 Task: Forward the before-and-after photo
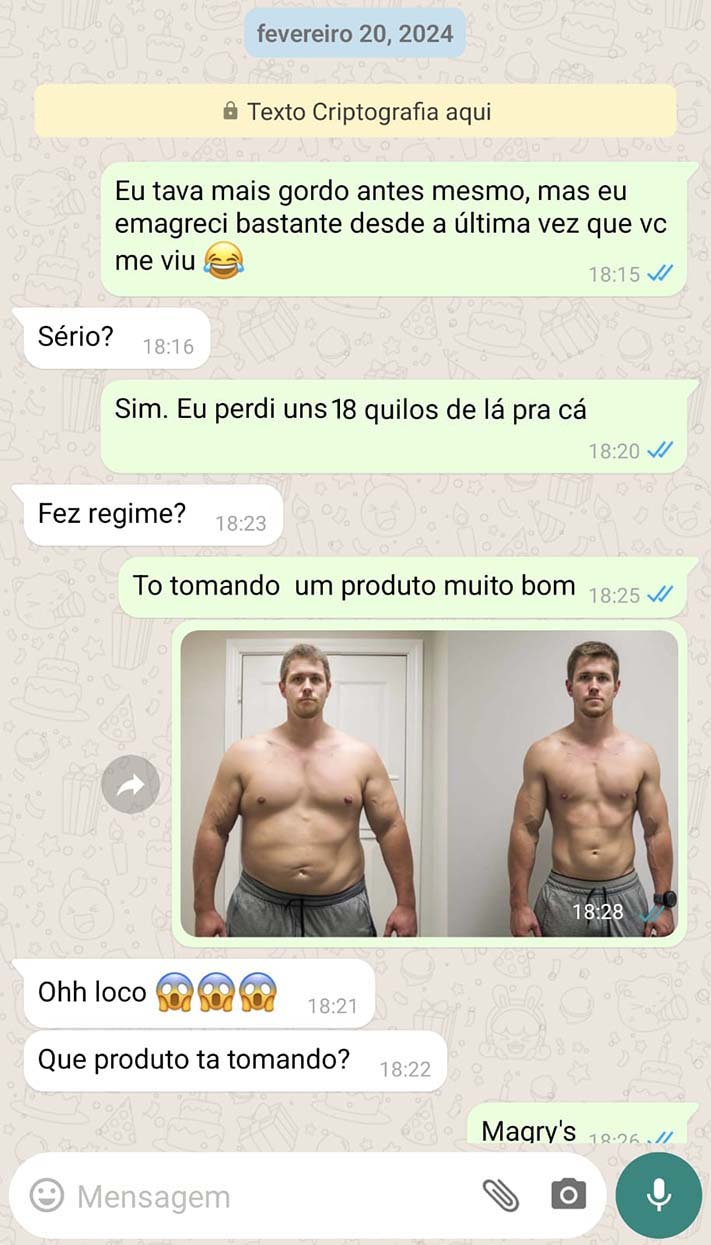(130, 785)
